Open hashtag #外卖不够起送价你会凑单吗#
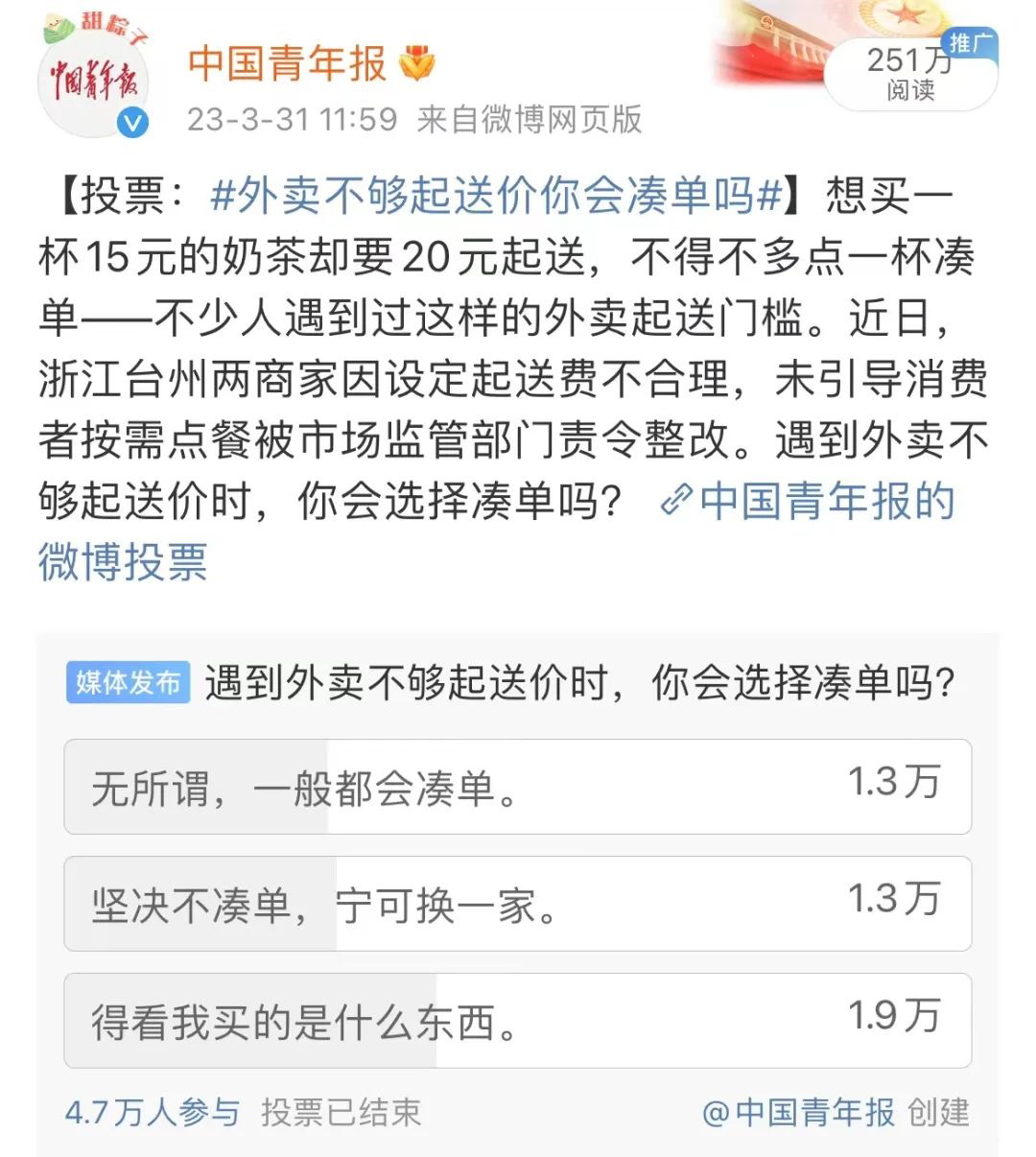 (496, 197)
